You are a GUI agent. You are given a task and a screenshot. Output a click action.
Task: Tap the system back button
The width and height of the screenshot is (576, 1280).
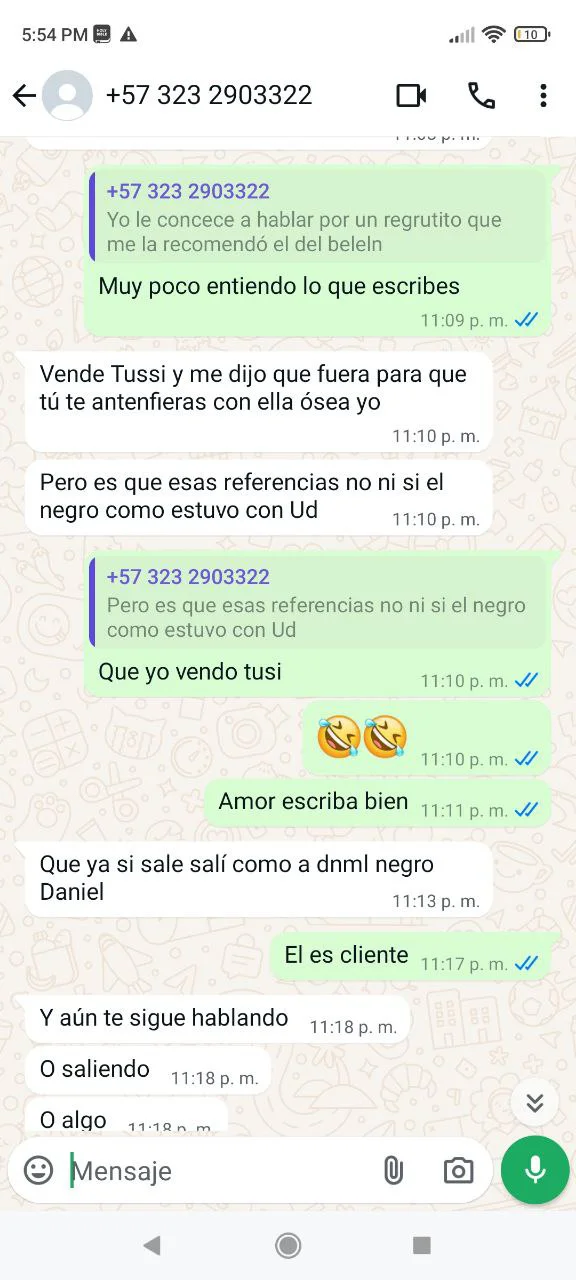(x=152, y=1245)
